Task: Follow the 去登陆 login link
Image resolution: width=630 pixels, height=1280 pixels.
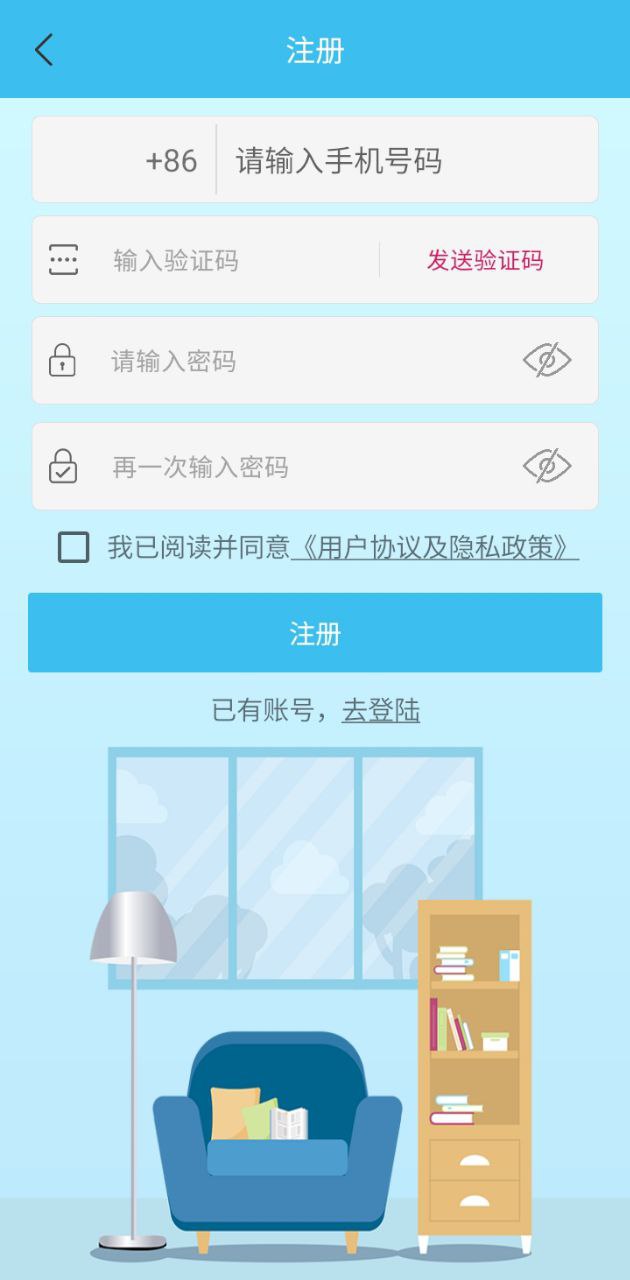Action: tap(381, 711)
